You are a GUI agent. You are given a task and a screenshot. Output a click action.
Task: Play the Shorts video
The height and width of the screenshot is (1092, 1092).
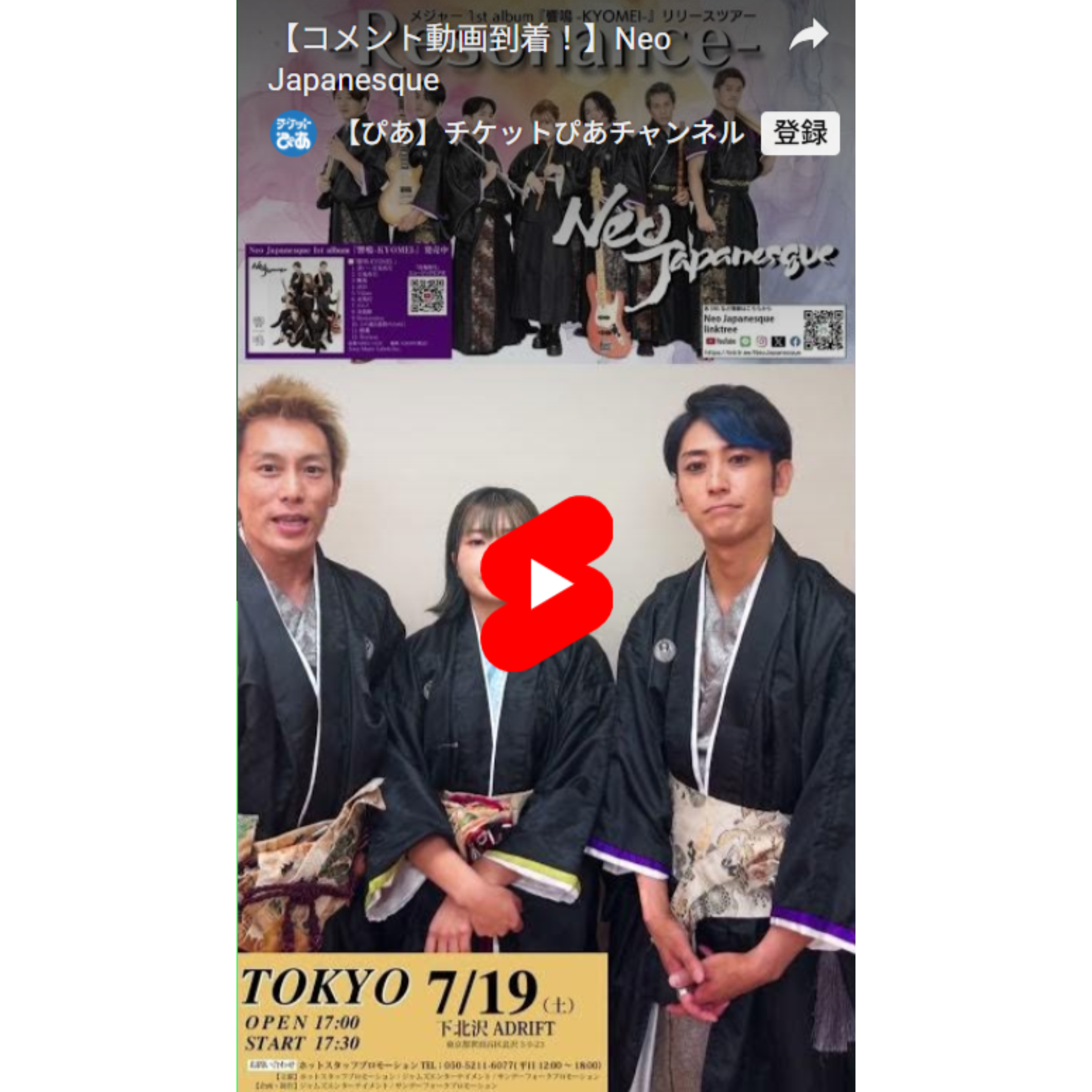(547, 584)
